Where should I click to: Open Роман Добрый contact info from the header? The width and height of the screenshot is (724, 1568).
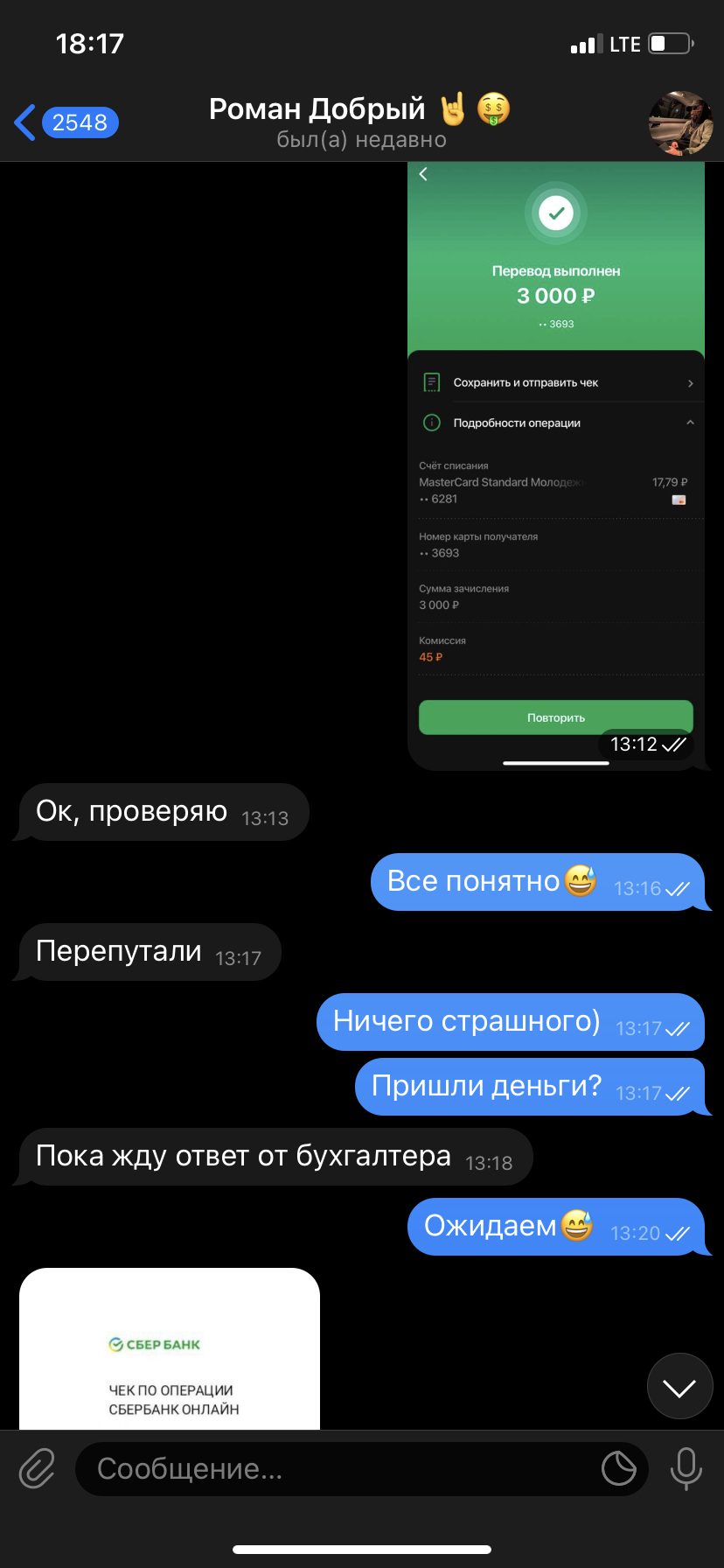(x=360, y=122)
